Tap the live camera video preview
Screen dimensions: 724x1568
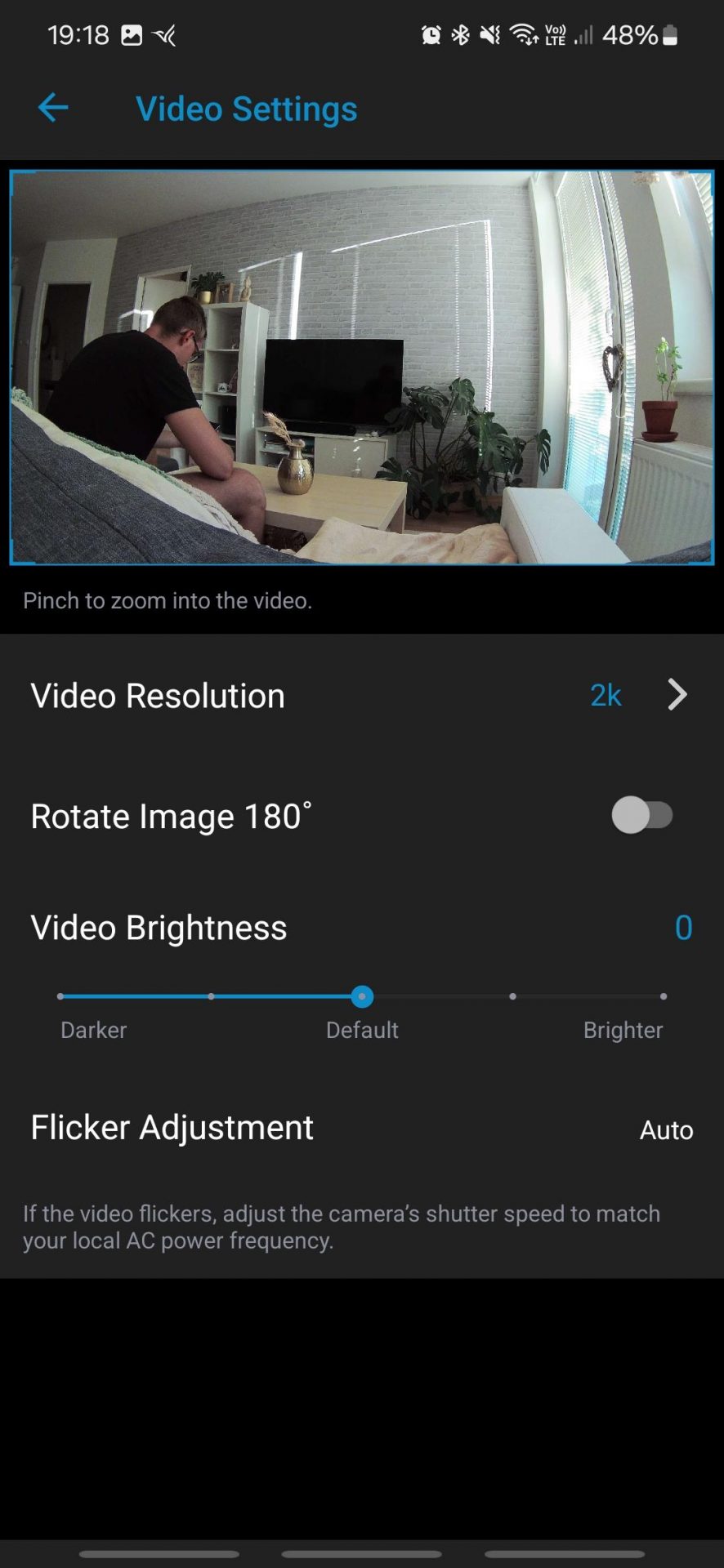pyautogui.click(x=362, y=367)
